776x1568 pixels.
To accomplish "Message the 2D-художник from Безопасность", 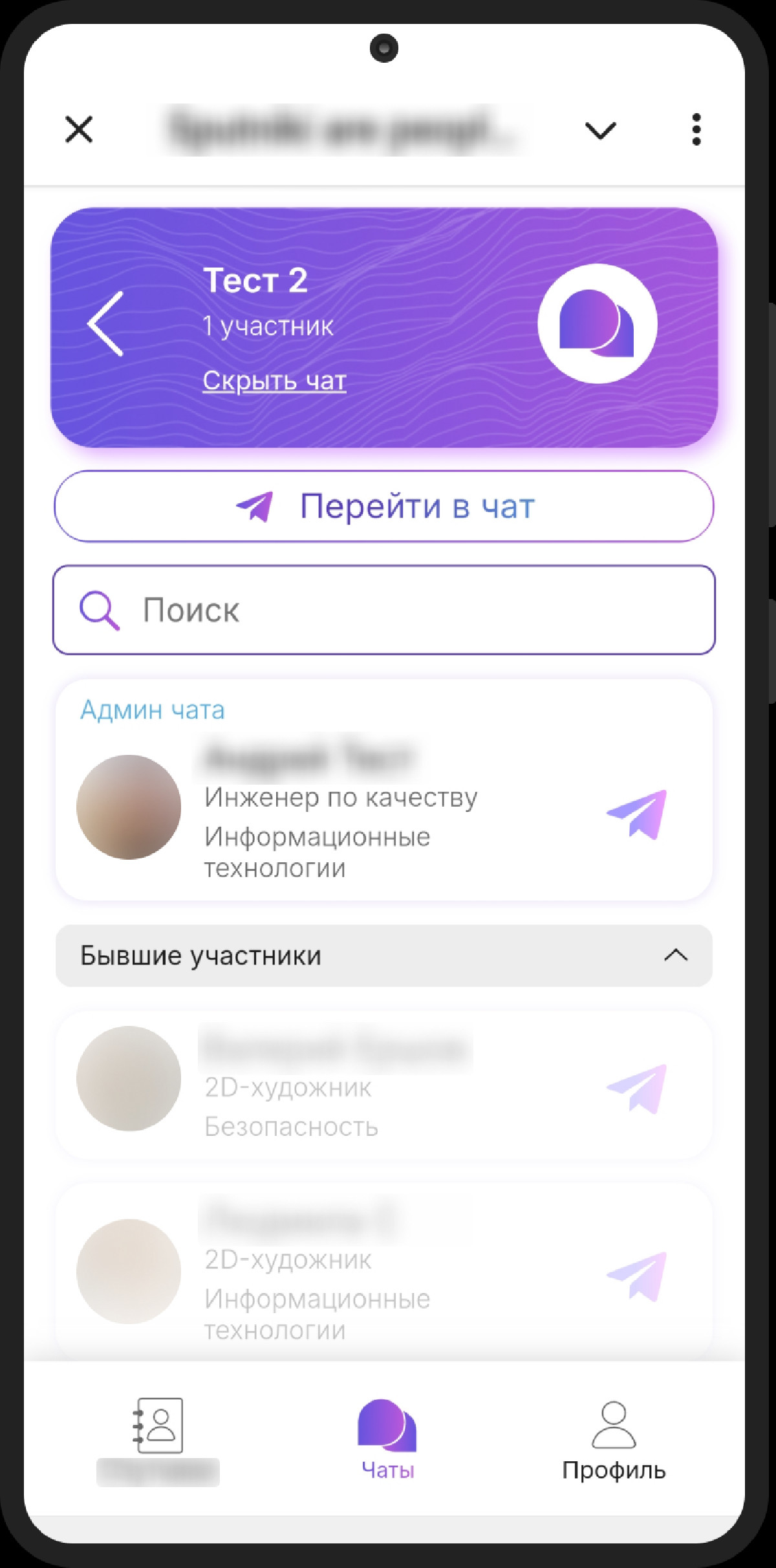I will coord(636,1089).
